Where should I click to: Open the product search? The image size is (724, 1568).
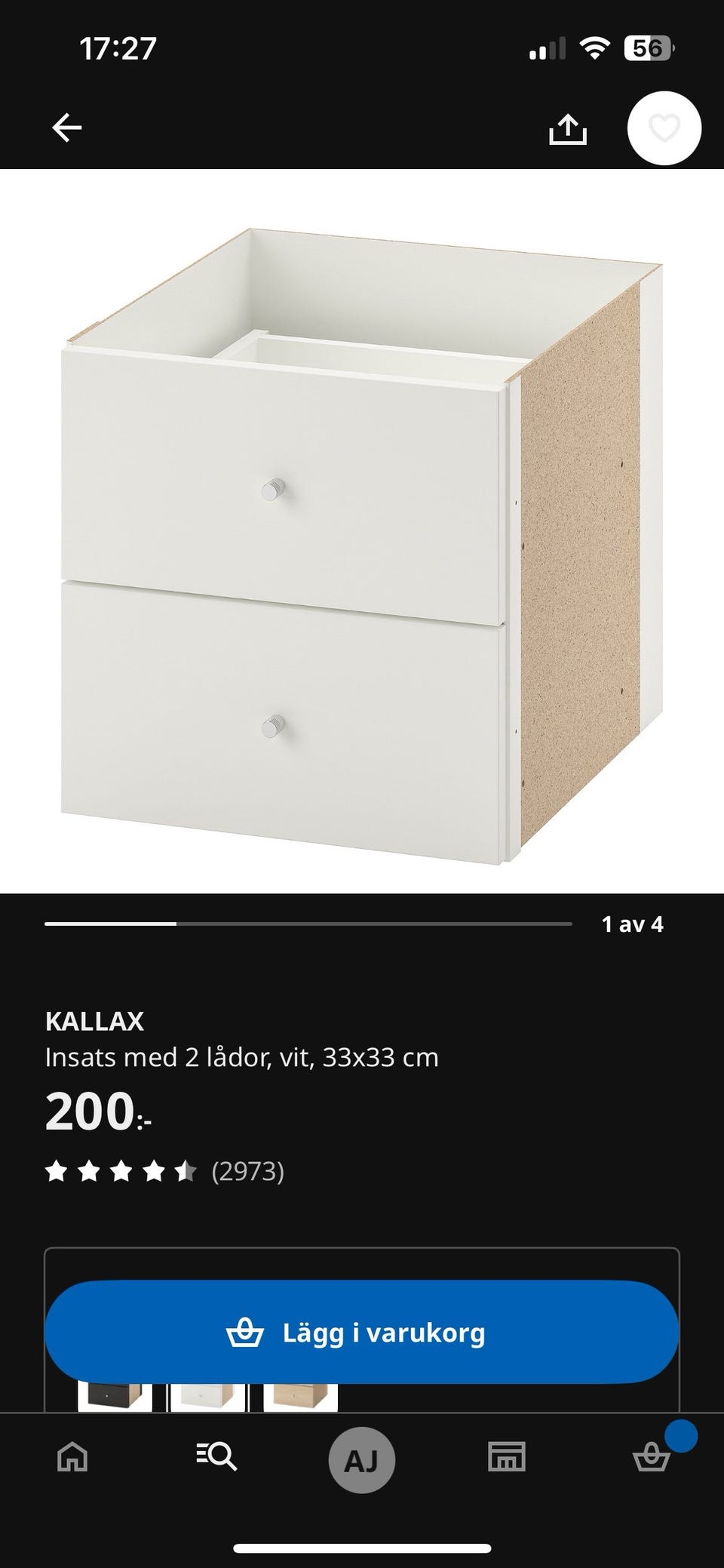[x=216, y=1458]
